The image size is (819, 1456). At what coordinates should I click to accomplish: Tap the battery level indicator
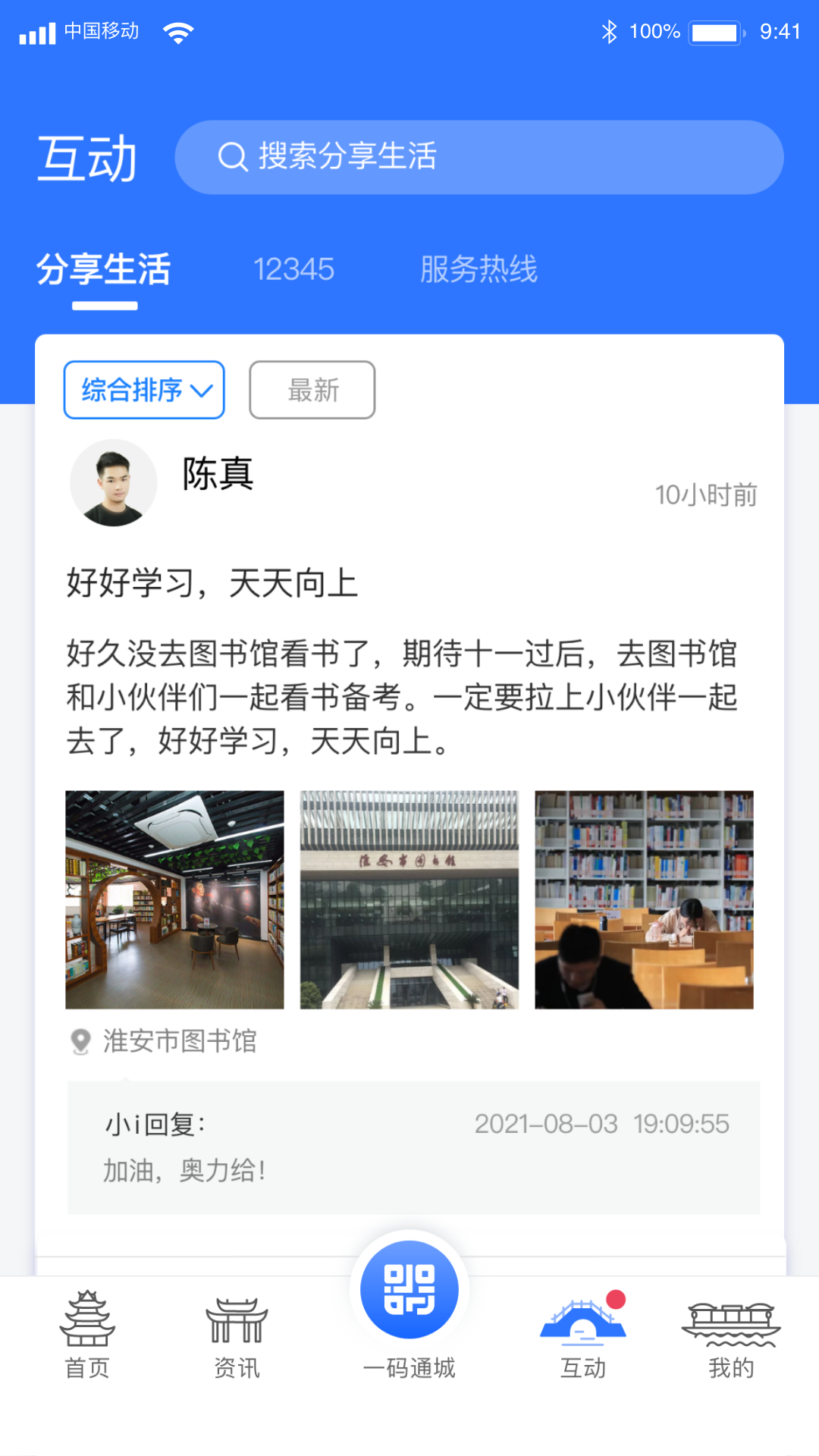pos(714,31)
